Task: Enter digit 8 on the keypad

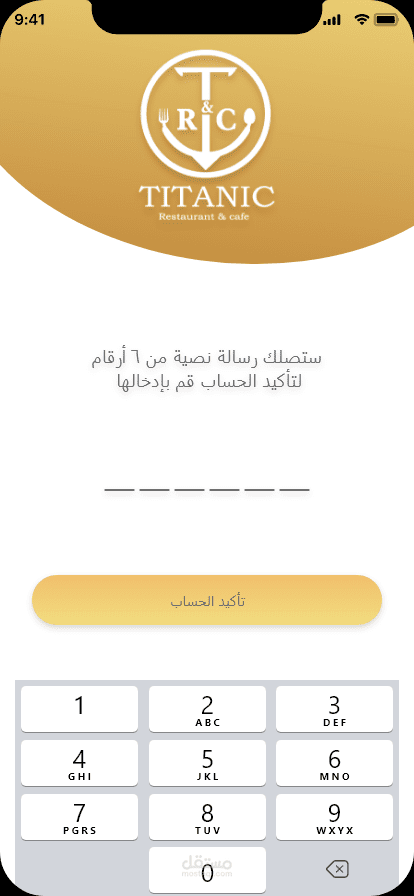Action: coord(208,817)
